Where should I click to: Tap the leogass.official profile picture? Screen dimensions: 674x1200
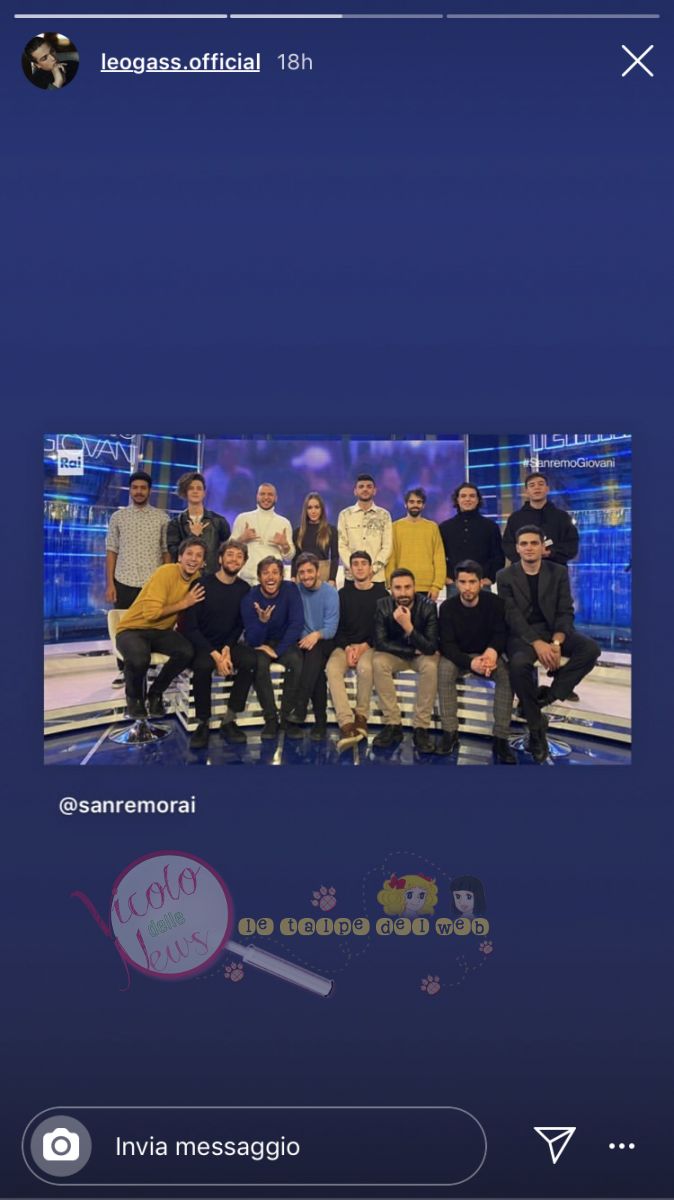tap(50, 61)
